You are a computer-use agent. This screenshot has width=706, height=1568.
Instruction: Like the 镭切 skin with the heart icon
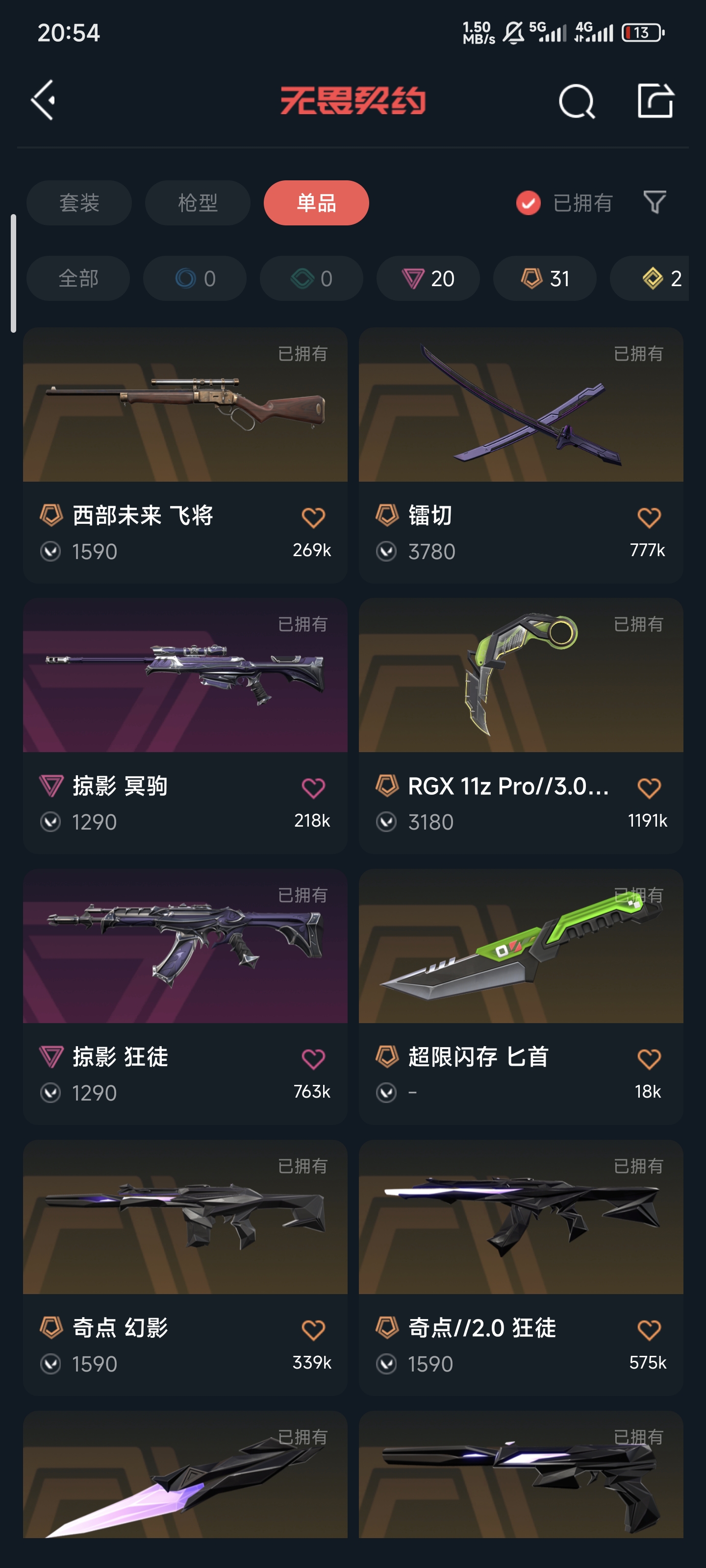pyautogui.click(x=649, y=517)
